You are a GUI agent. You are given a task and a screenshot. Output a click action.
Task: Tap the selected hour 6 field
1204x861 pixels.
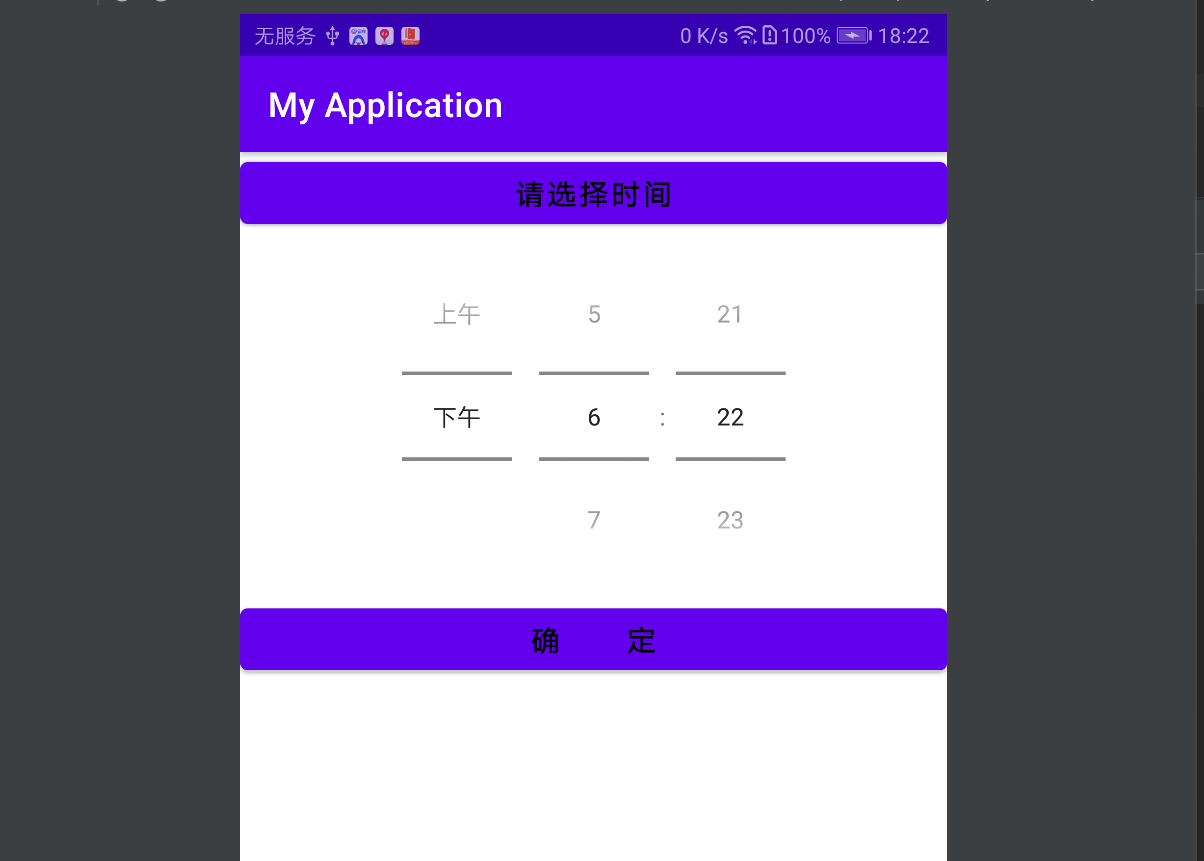[594, 417]
